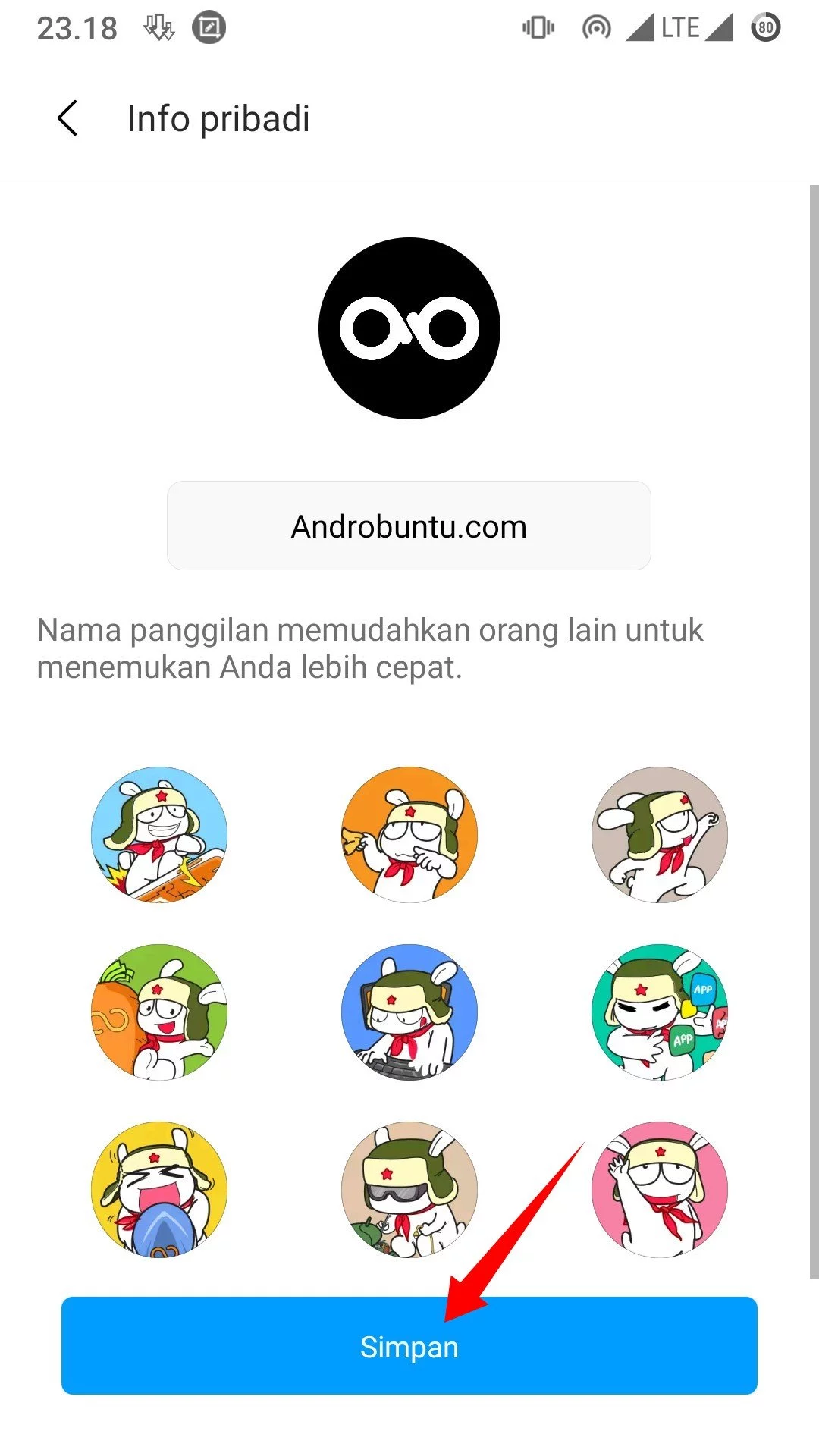Select the crying bunny on yellow background

(x=158, y=1191)
